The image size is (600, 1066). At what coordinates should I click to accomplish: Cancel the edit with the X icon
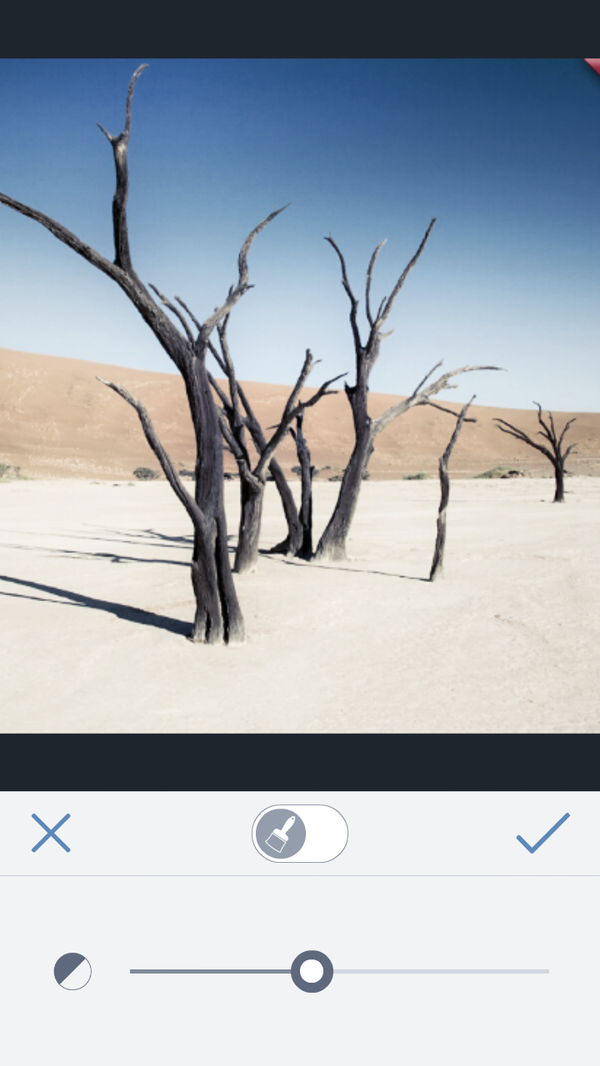pyautogui.click(x=51, y=833)
